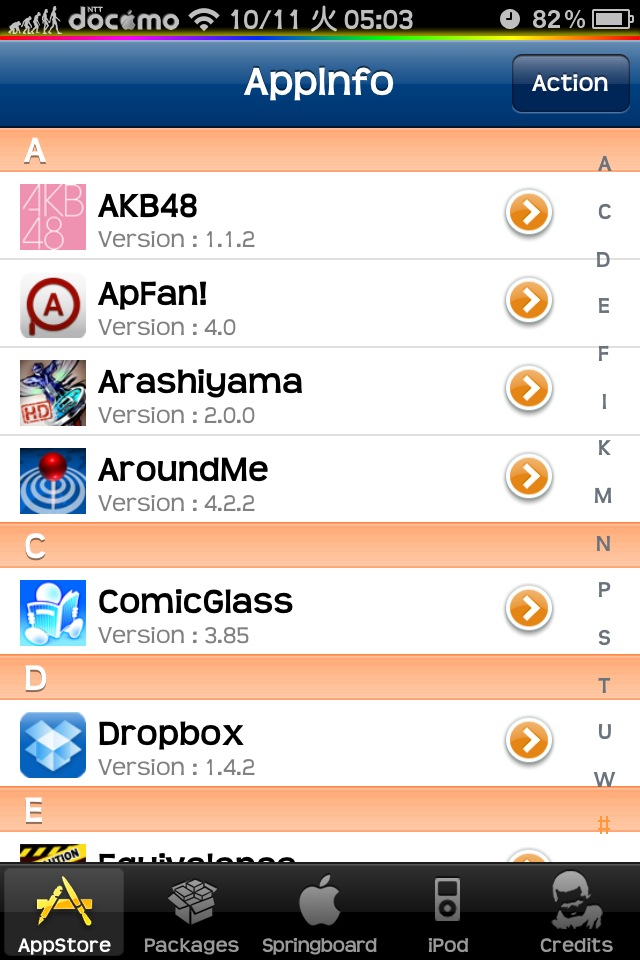Jump to letter M in index
The width and height of the screenshot is (640, 960).
pyautogui.click(x=603, y=496)
